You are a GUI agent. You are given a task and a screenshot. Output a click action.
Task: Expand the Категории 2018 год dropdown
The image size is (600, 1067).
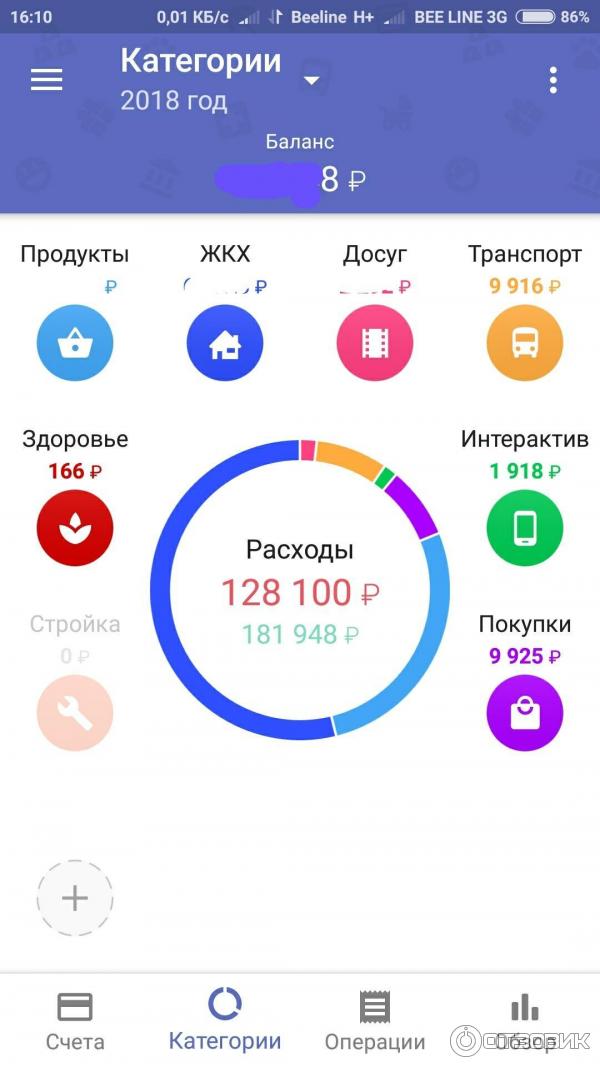tap(311, 80)
